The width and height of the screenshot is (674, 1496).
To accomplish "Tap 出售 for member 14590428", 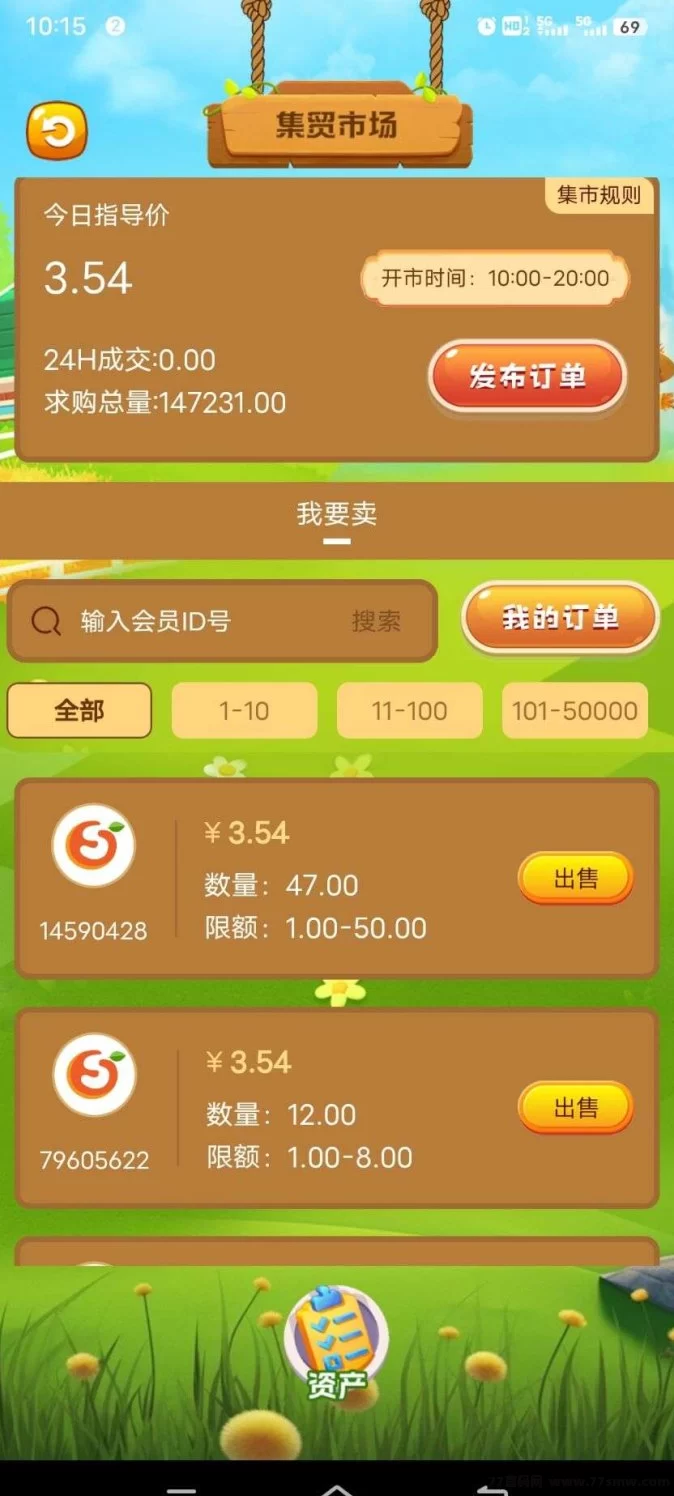I will 575,879.
